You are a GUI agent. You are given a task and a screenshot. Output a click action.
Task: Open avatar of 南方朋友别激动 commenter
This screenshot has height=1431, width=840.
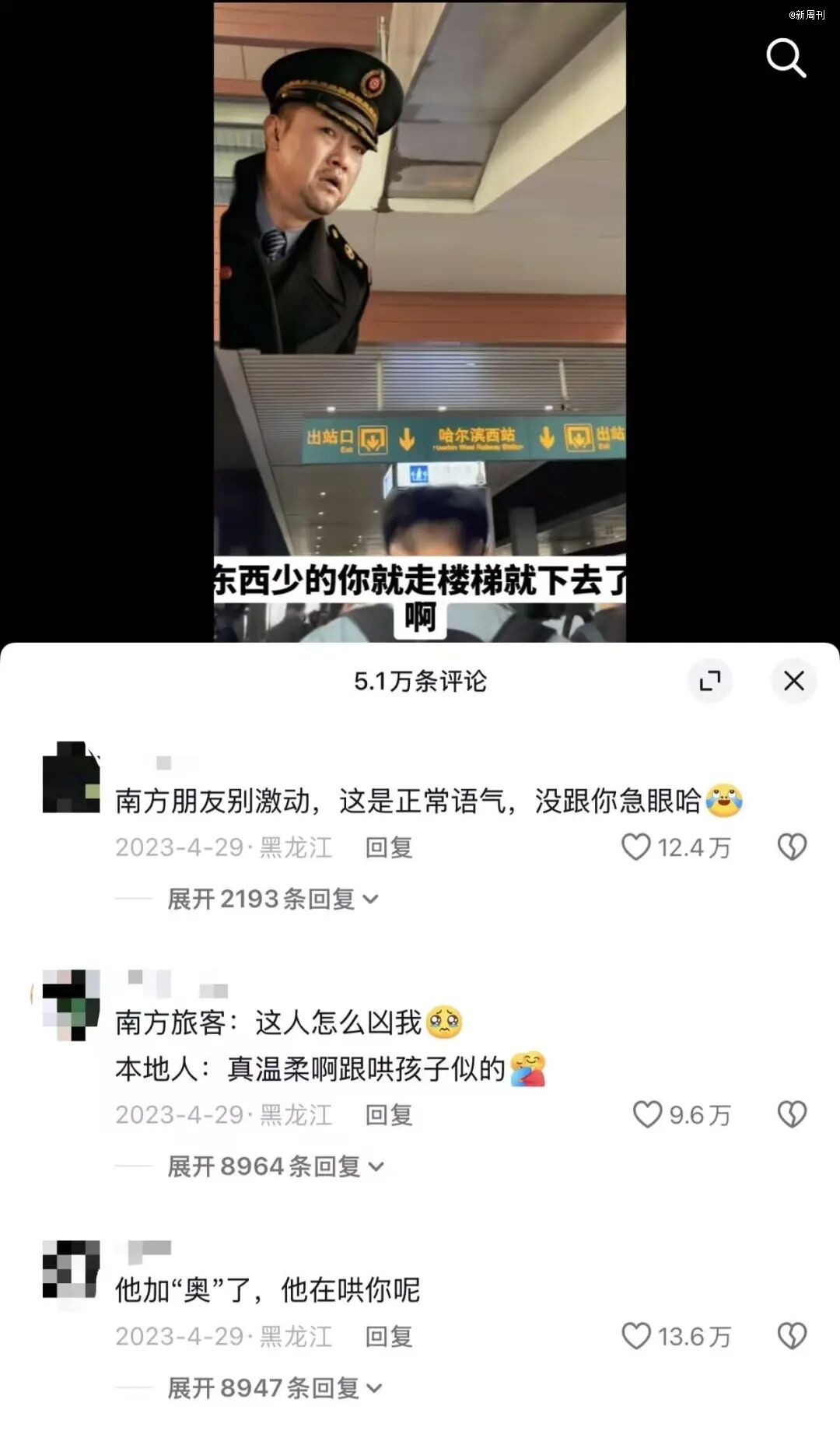click(x=71, y=777)
